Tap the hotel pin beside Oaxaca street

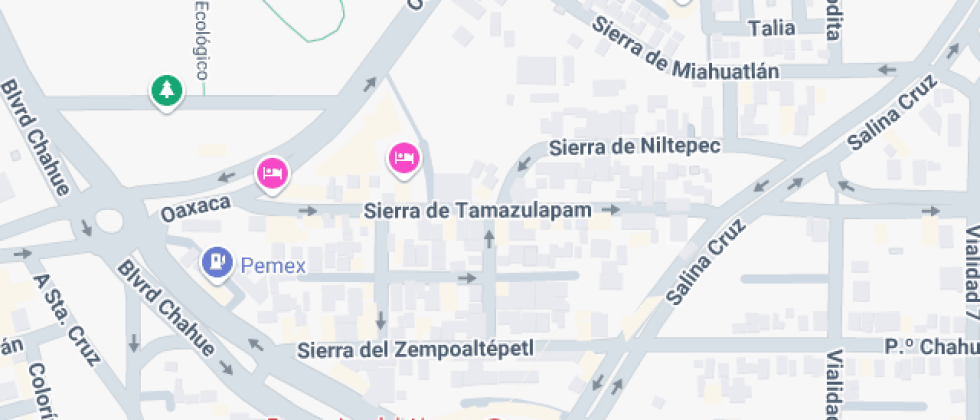coord(272,172)
